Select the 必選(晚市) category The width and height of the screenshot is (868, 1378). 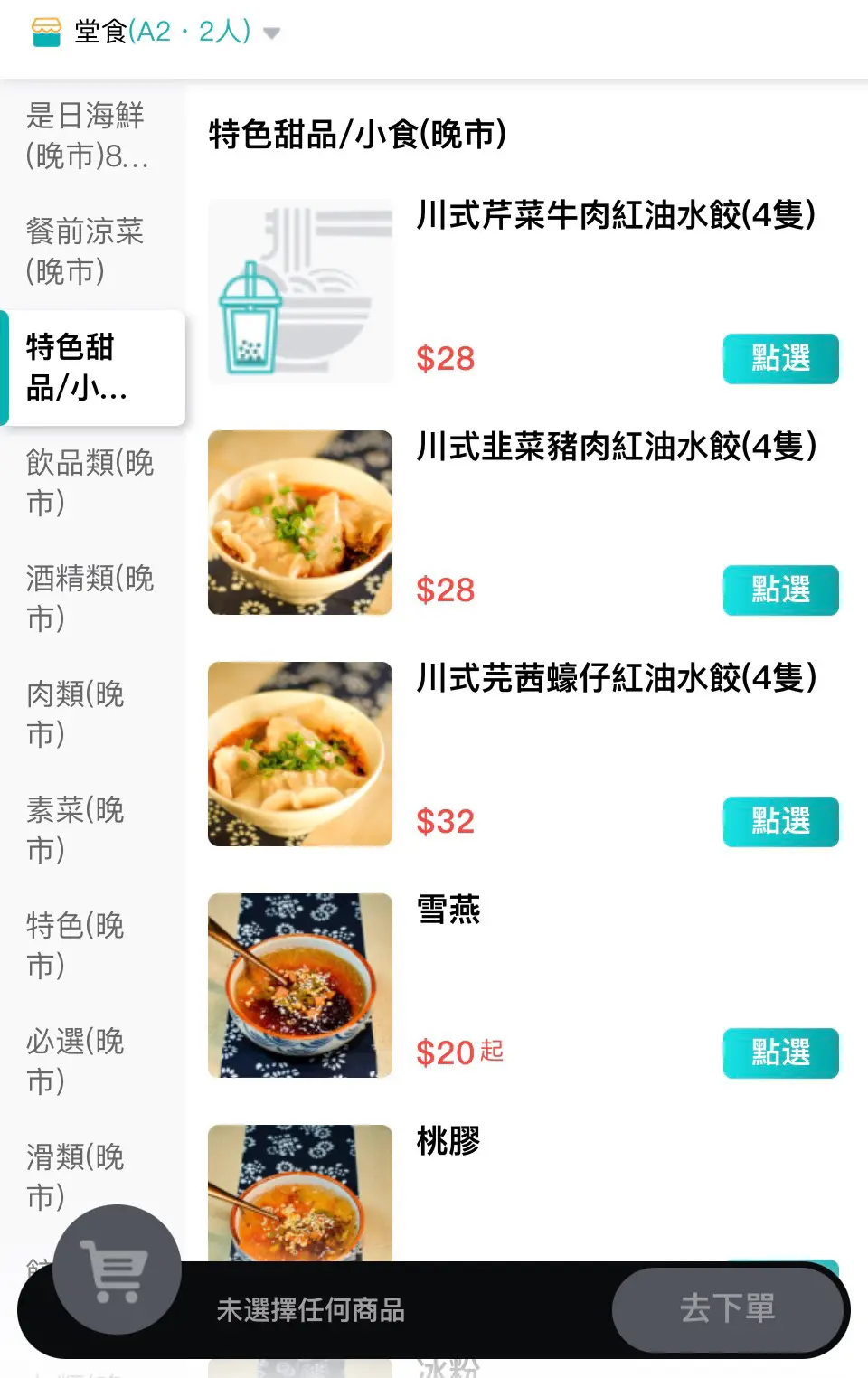coord(76,1062)
